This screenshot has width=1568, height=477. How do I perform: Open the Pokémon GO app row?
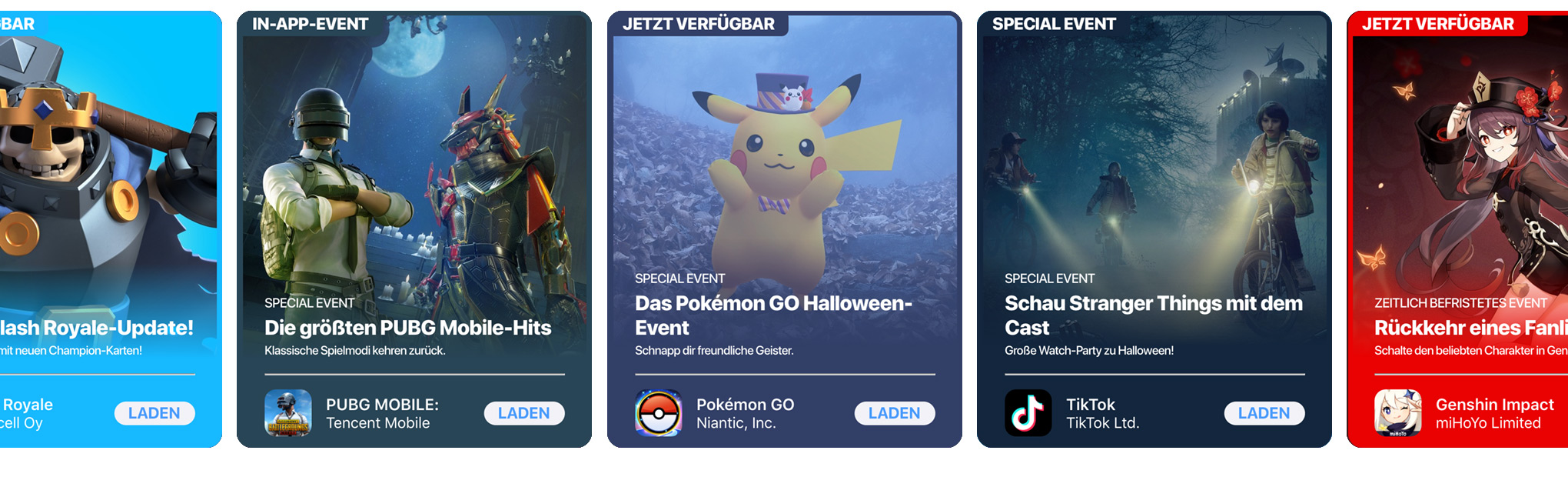click(744, 413)
